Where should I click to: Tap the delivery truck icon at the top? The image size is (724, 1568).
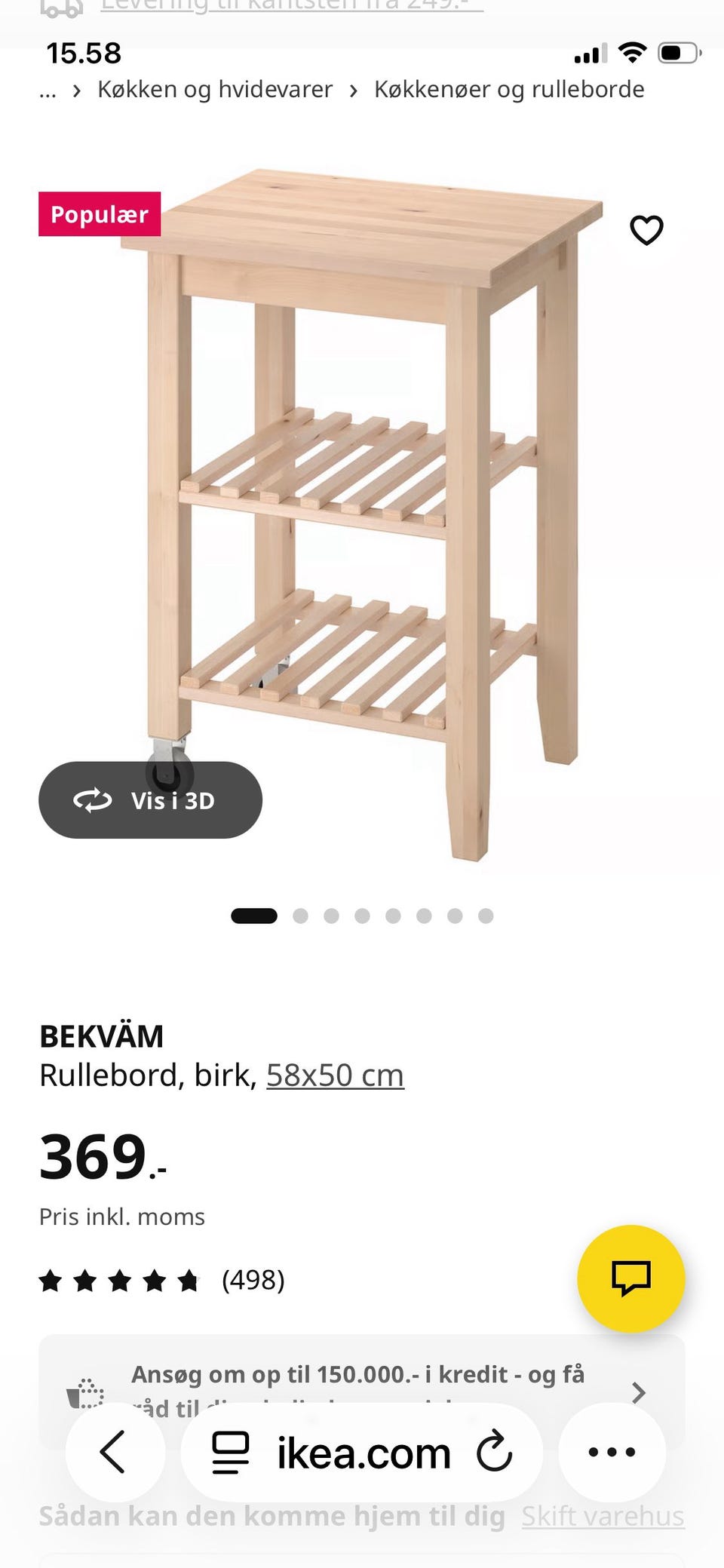(63, 8)
